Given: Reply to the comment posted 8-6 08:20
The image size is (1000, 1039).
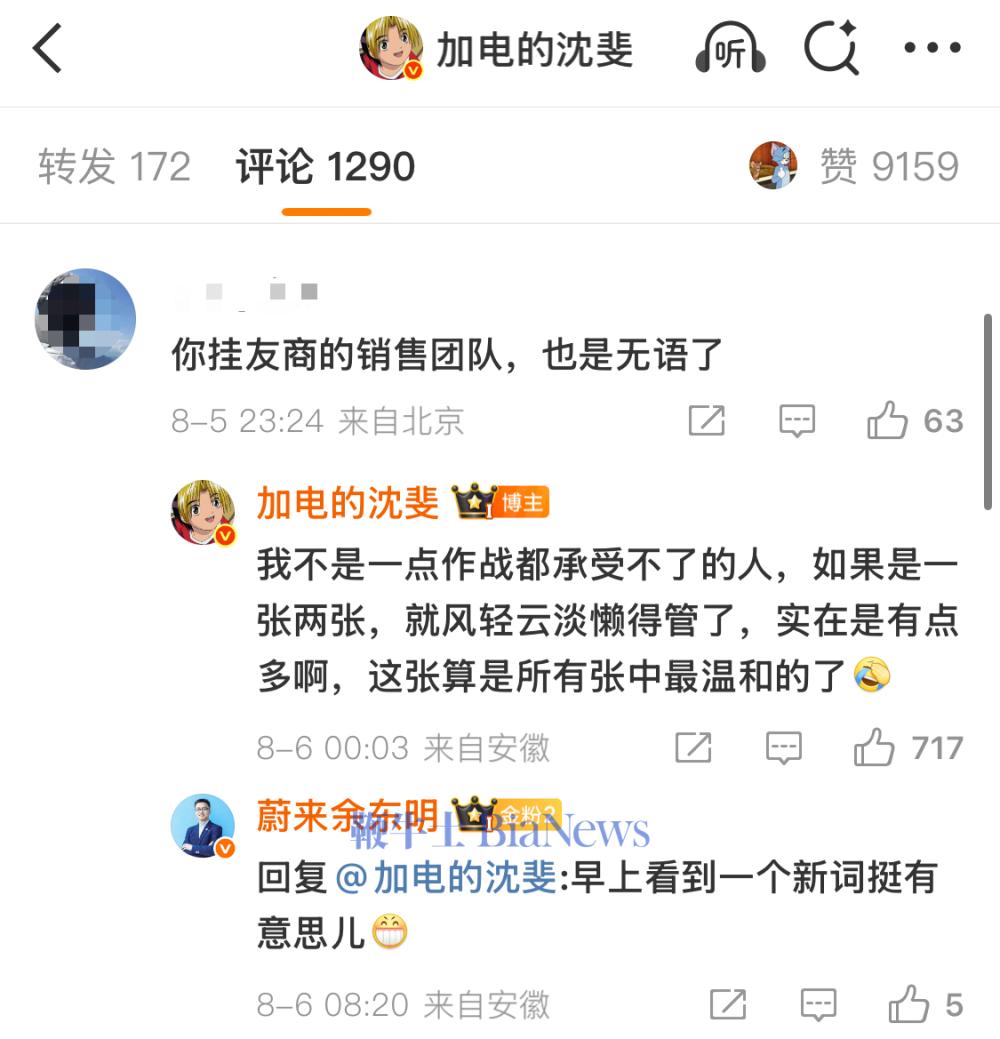Looking at the screenshot, I should (x=818, y=1004).
